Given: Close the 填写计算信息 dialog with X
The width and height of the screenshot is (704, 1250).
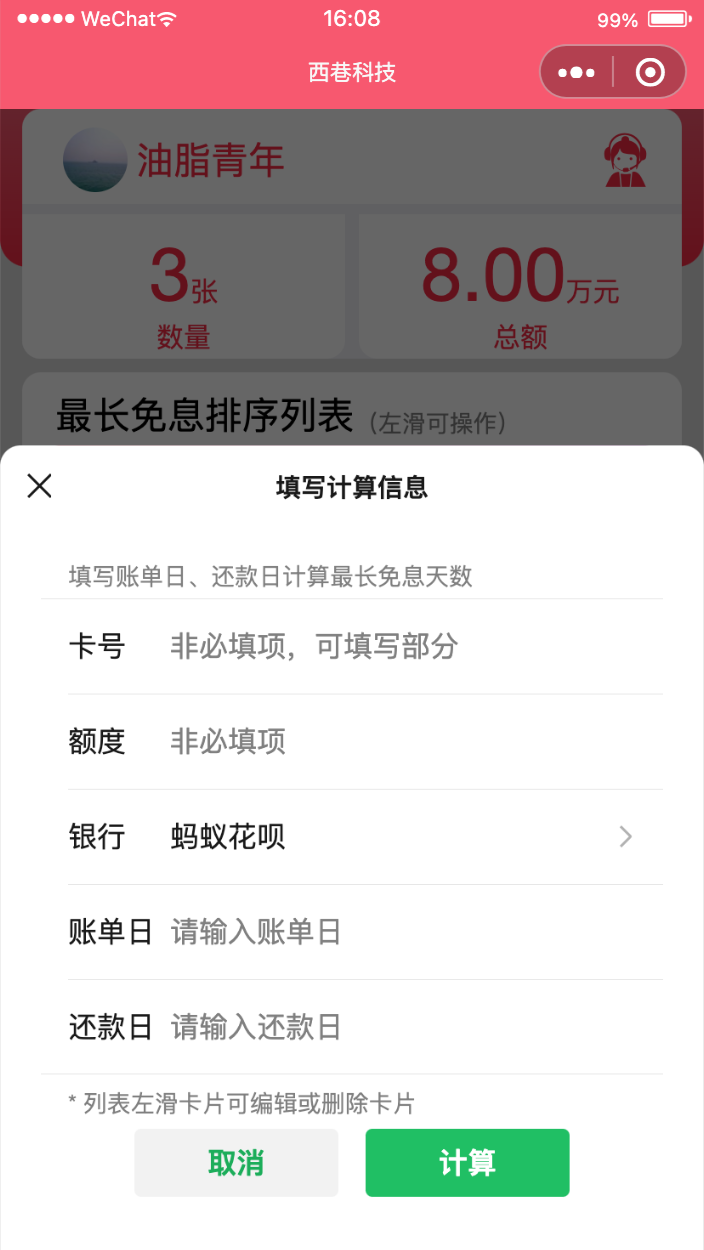Looking at the screenshot, I should pyautogui.click(x=39, y=486).
